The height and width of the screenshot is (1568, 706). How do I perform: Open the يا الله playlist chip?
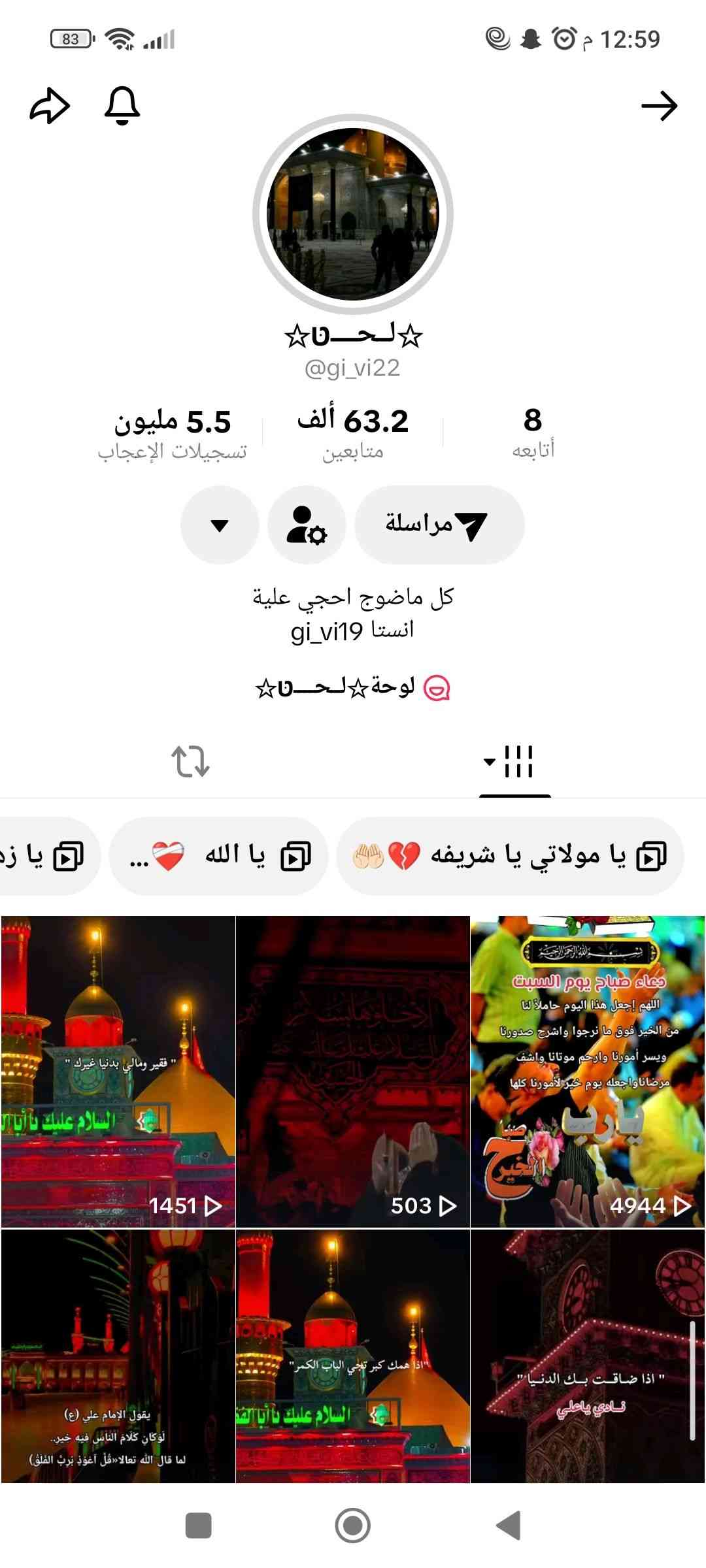coord(218,856)
